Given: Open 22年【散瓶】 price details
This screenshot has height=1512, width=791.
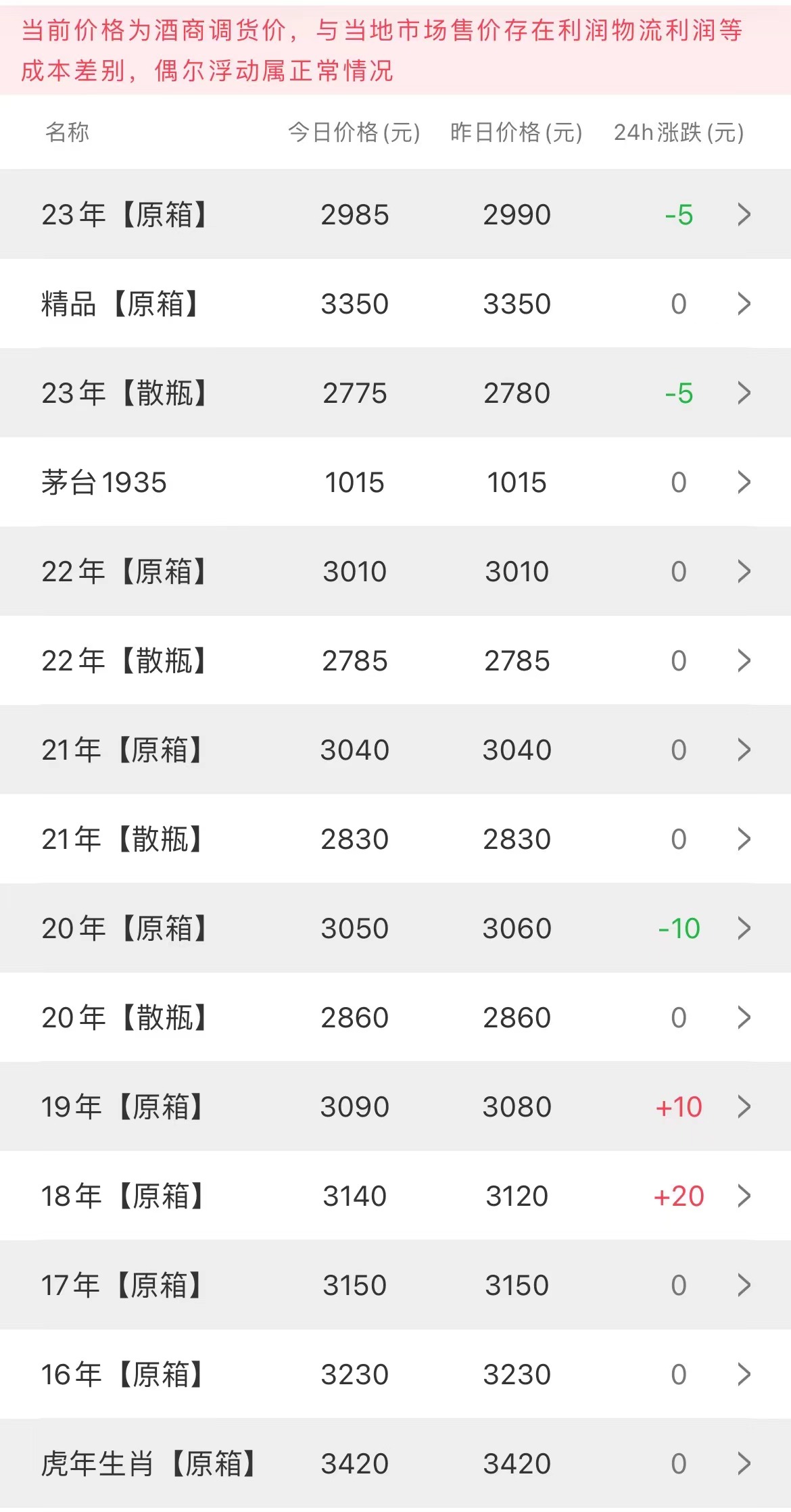Looking at the screenshot, I should pyautogui.click(x=395, y=660).
